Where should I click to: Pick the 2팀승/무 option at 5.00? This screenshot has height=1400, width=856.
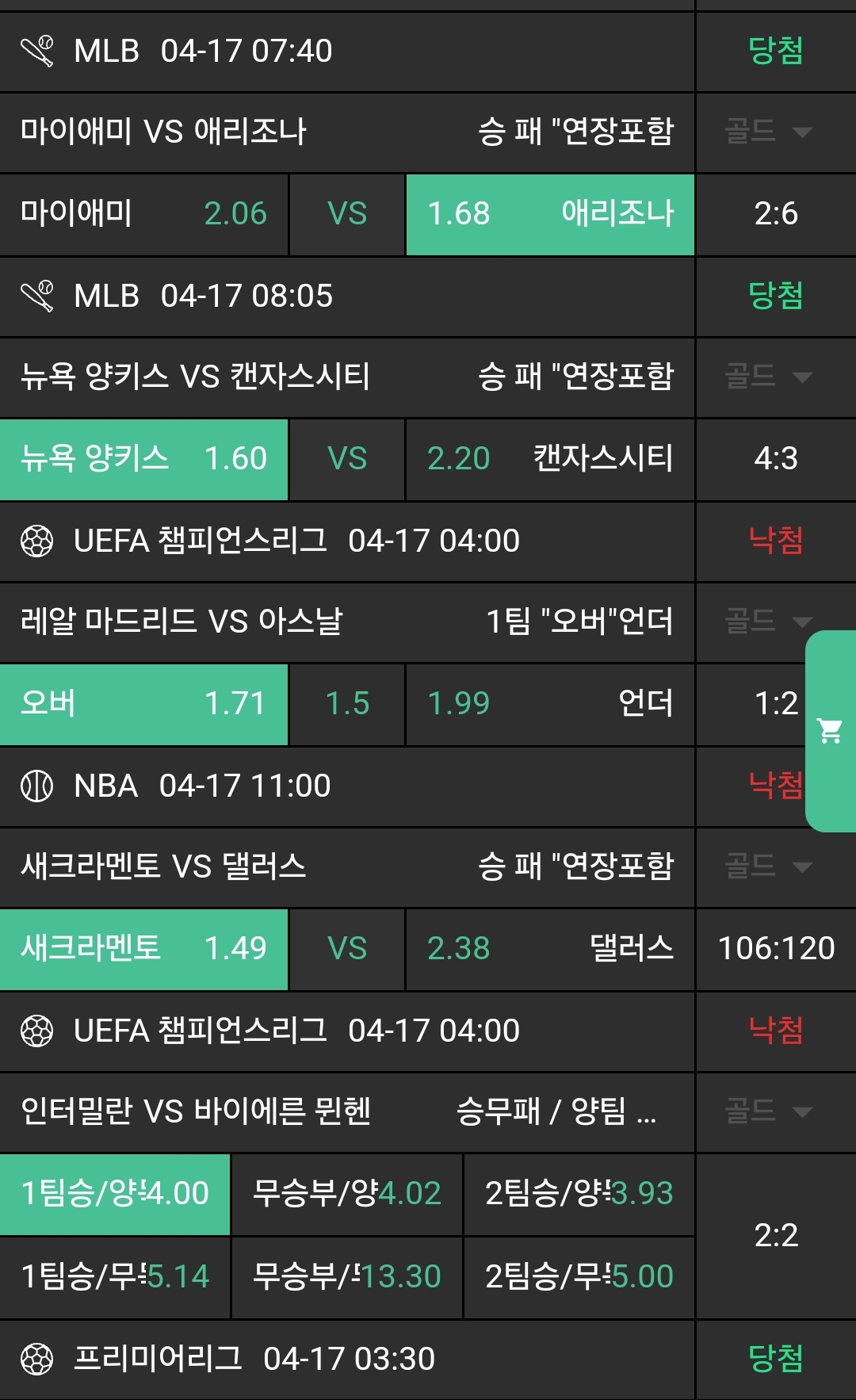tap(579, 1277)
